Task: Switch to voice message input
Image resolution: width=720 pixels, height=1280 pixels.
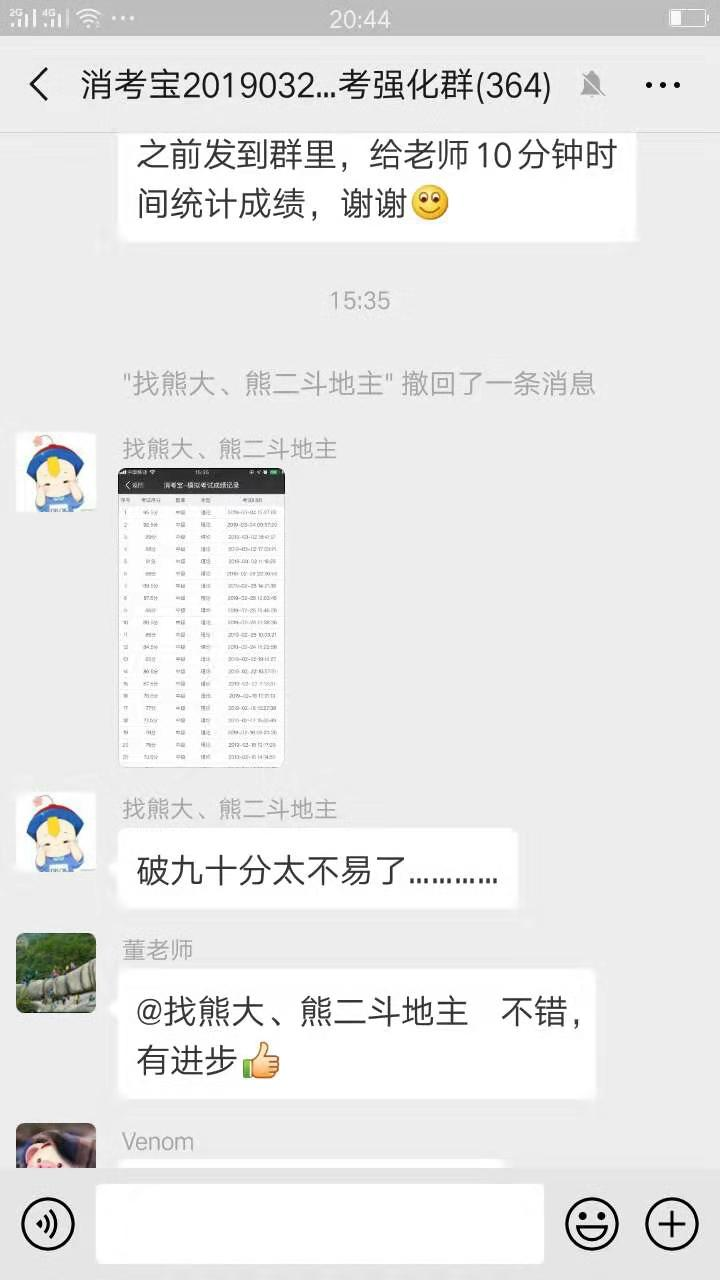Action: 48,1223
